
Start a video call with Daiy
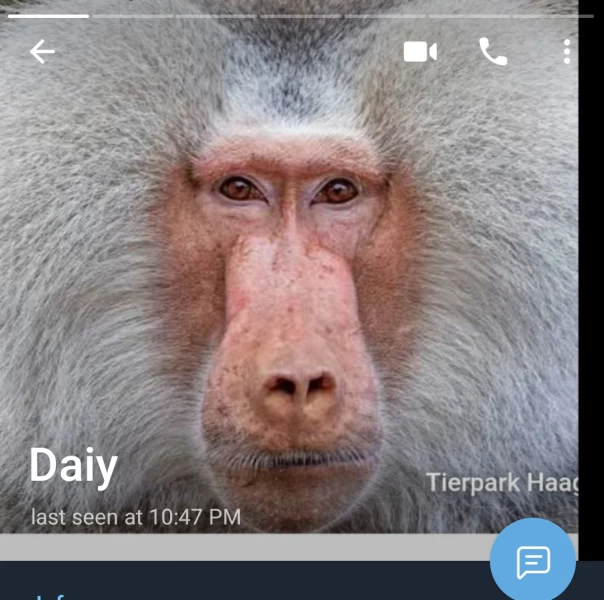click(x=420, y=52)
